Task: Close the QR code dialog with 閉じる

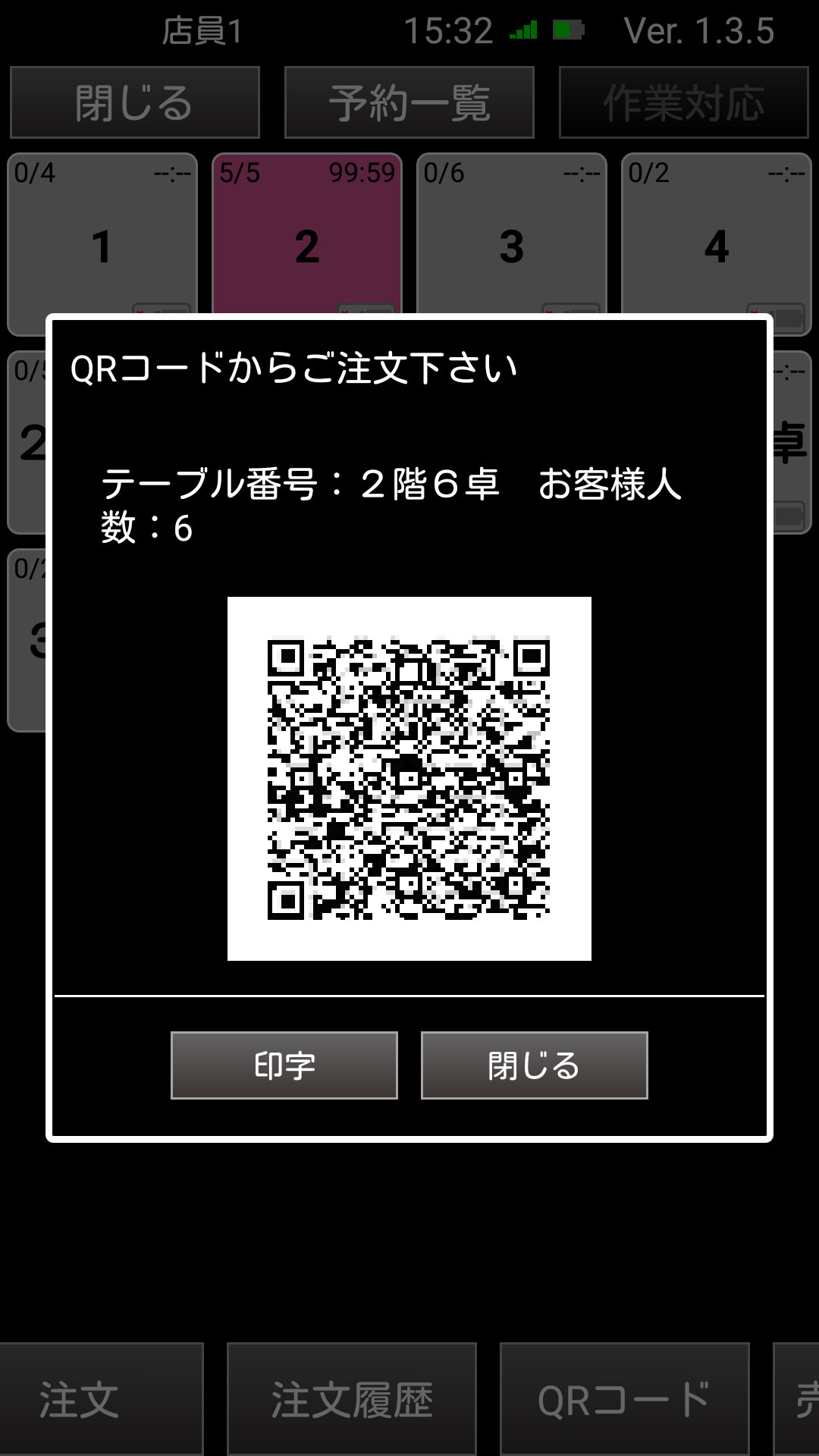Action: (x=534, y=1065)
